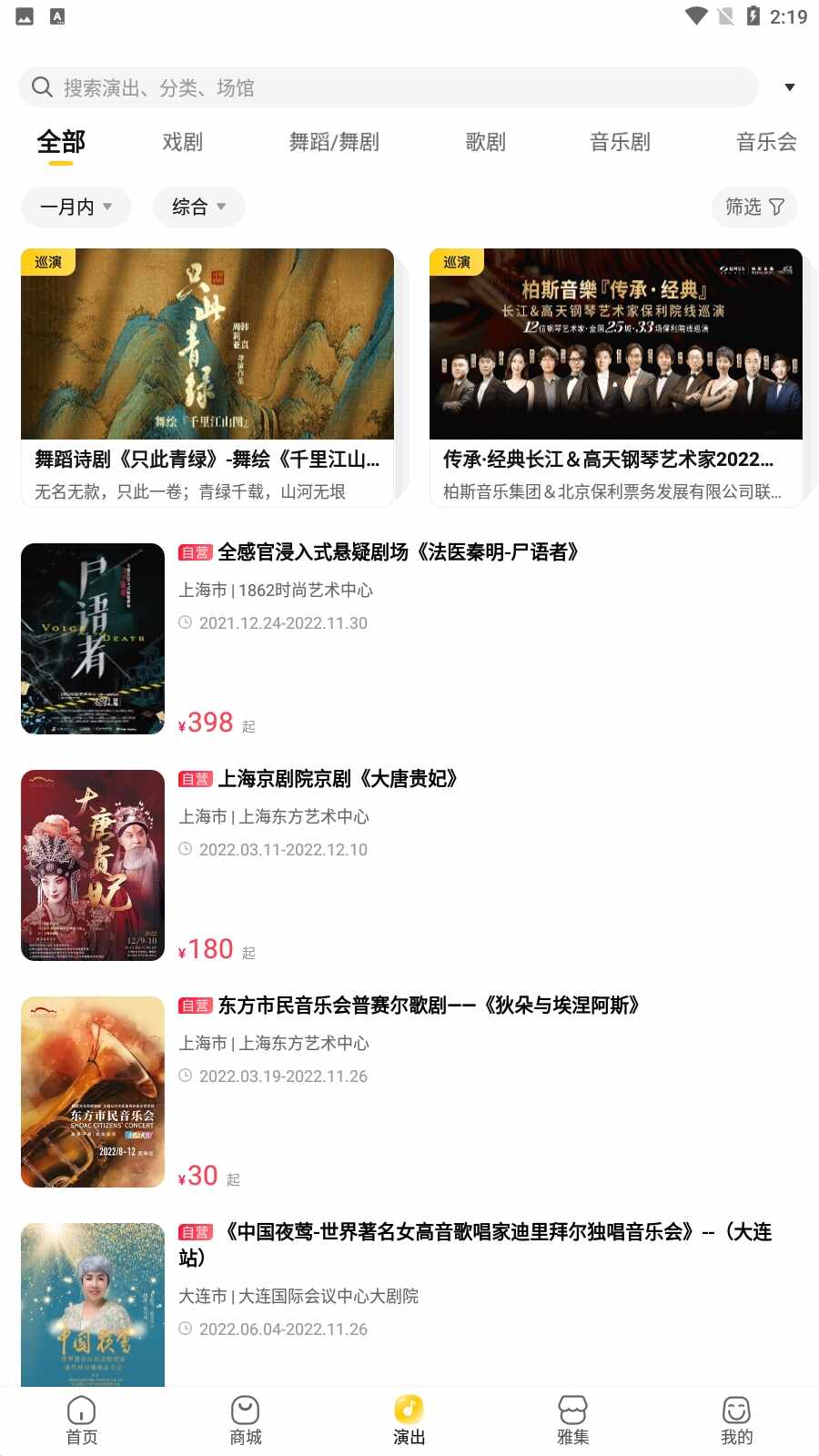Image resolution: width=819 pixels, height=1456 pixels.
Task: Open the 一月内 time range dropdown
Action: point(76,207)
